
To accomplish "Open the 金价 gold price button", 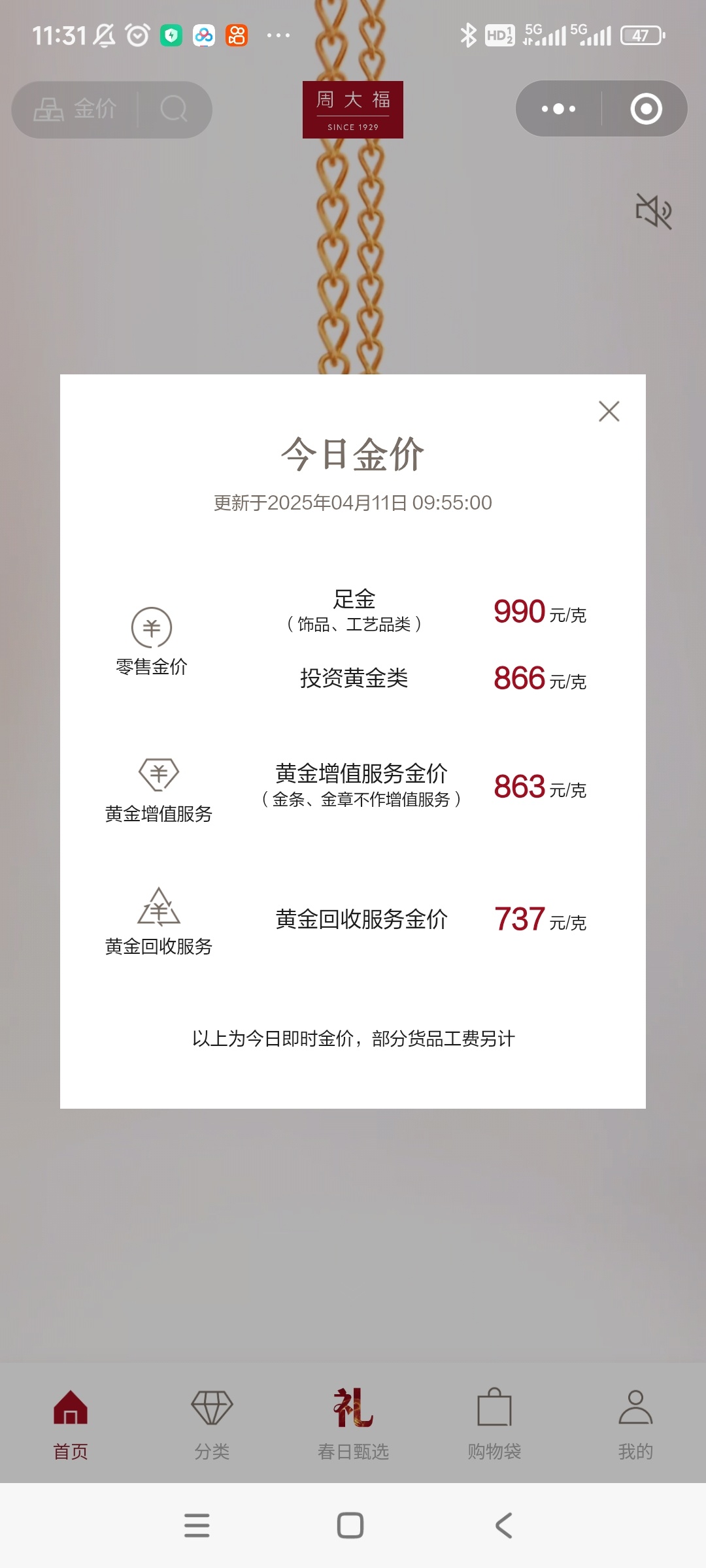I will (76, 109).
